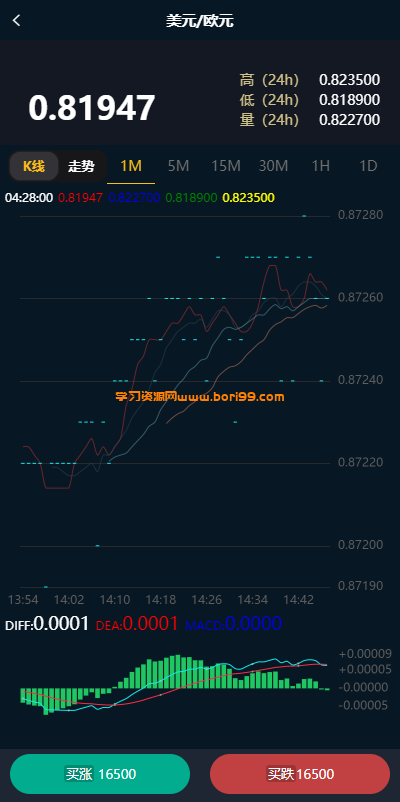Switch to the 走势 trend view
This screenshot has height=802, width=400.
click(x=81, y=166)
